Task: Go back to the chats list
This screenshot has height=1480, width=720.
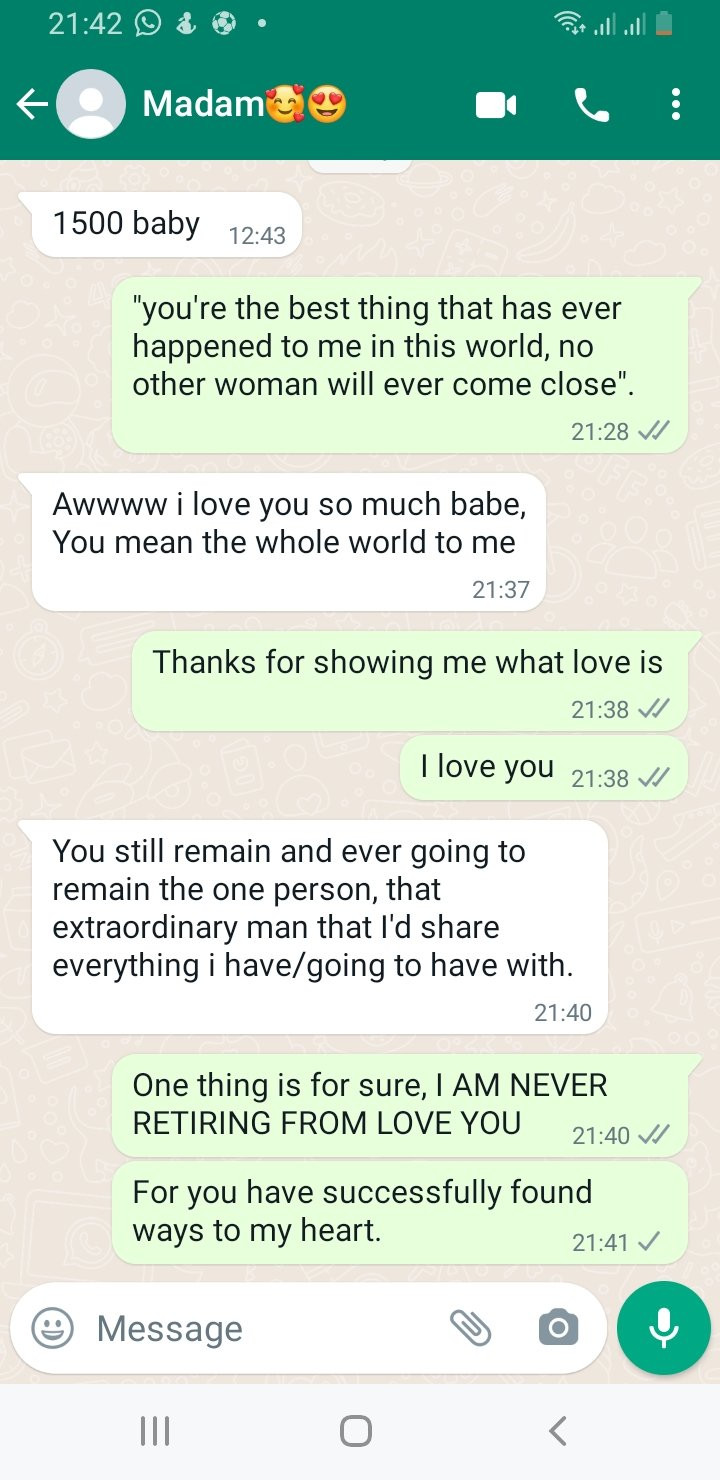Action: tap(32, 104)
